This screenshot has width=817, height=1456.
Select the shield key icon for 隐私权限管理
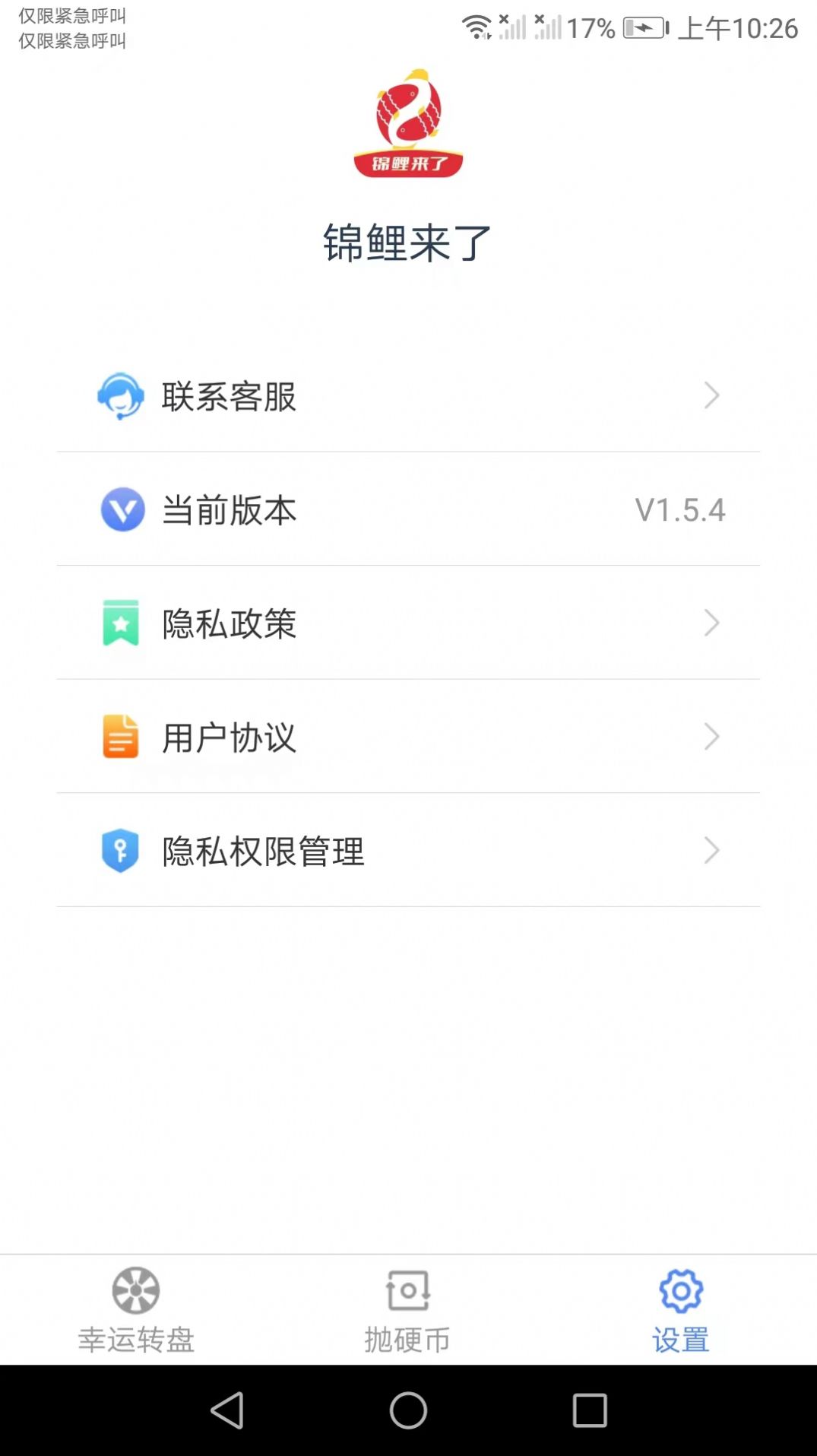[120, 851]
